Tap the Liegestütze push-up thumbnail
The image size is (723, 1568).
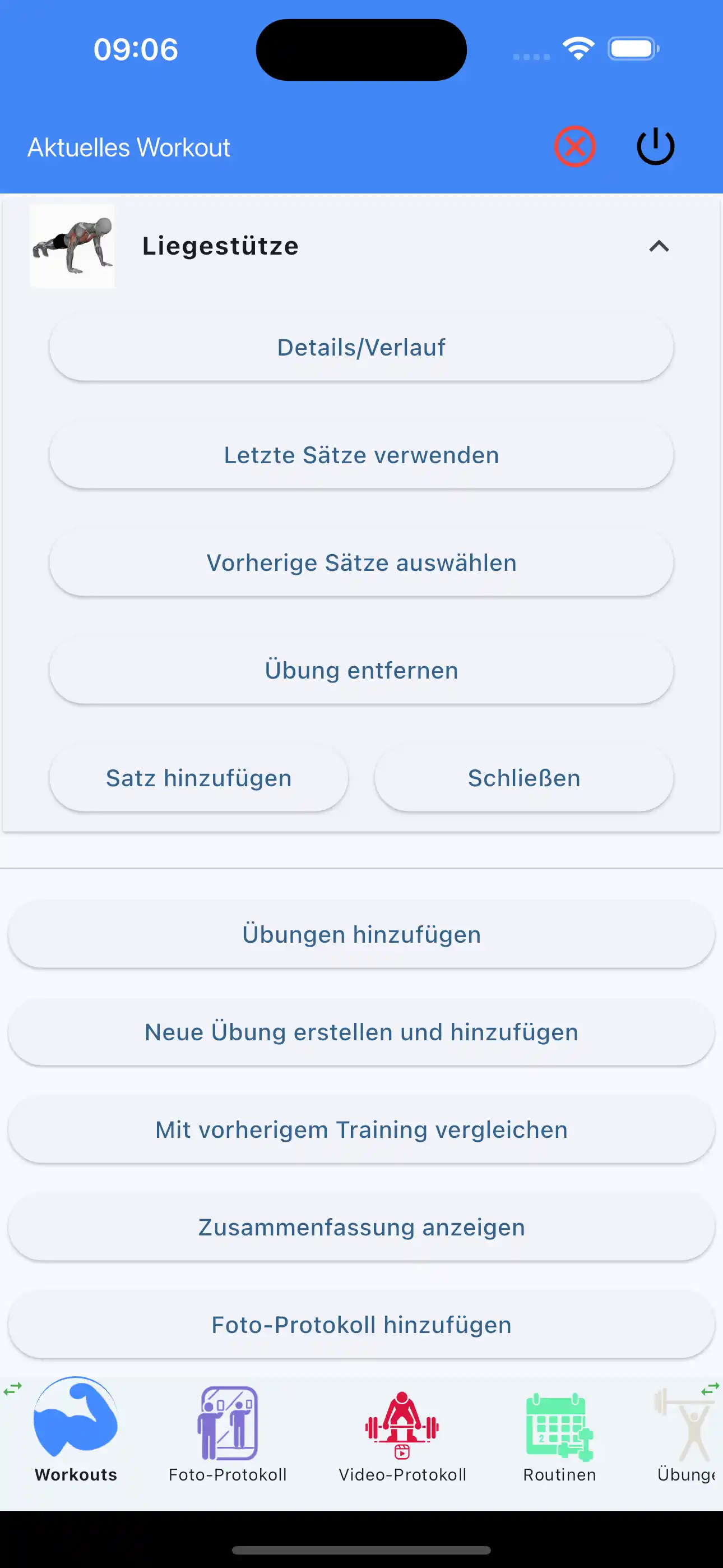coord(72,246)
